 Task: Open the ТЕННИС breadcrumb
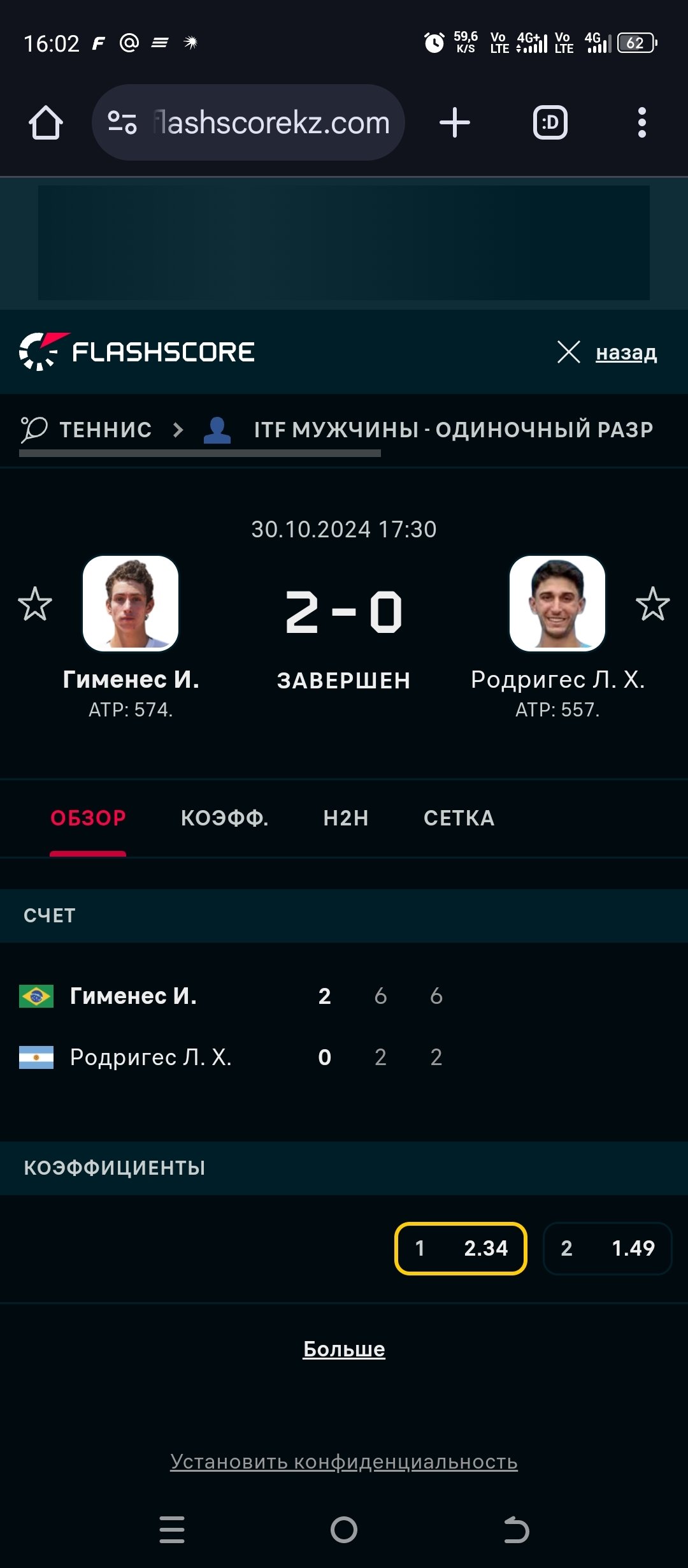pos(105,430)
